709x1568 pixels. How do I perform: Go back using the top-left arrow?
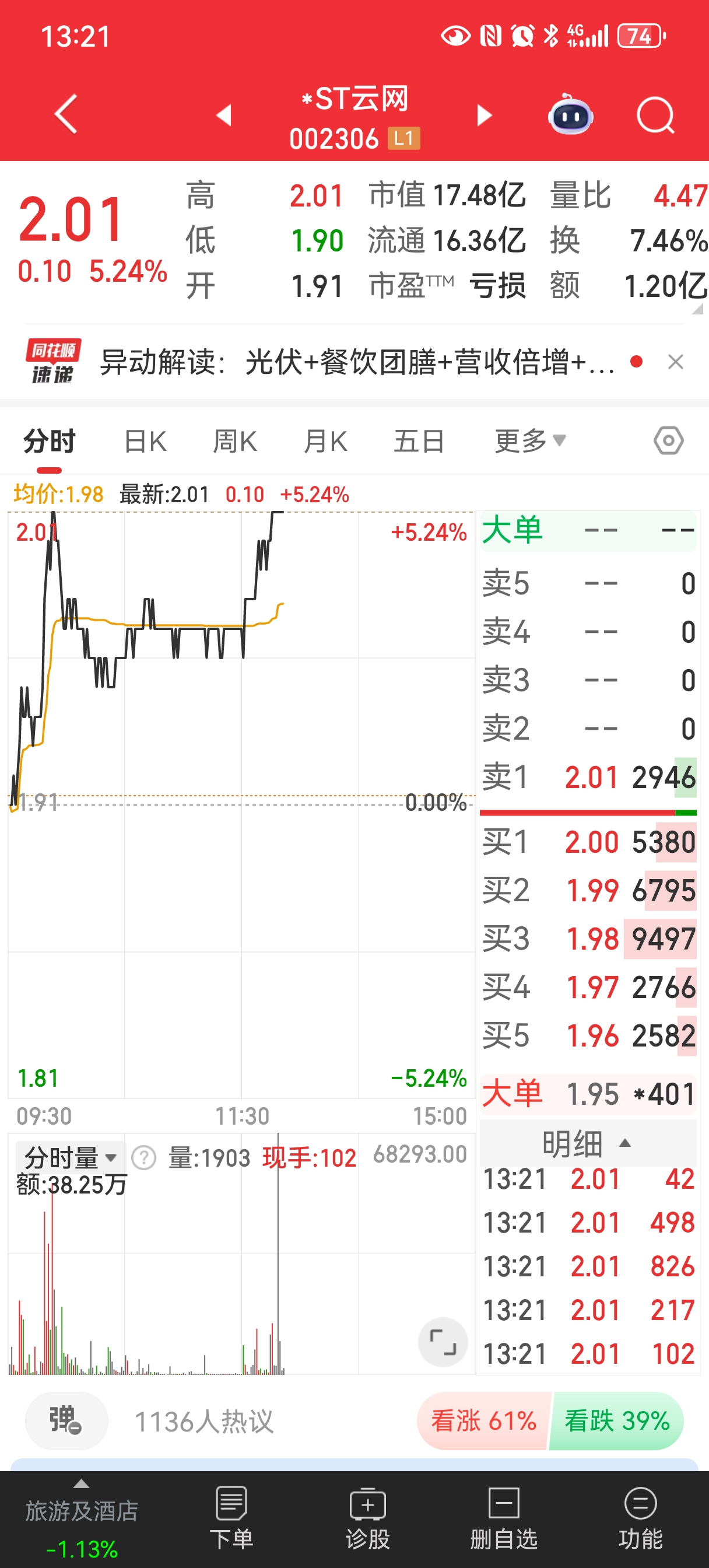point(66,114)
